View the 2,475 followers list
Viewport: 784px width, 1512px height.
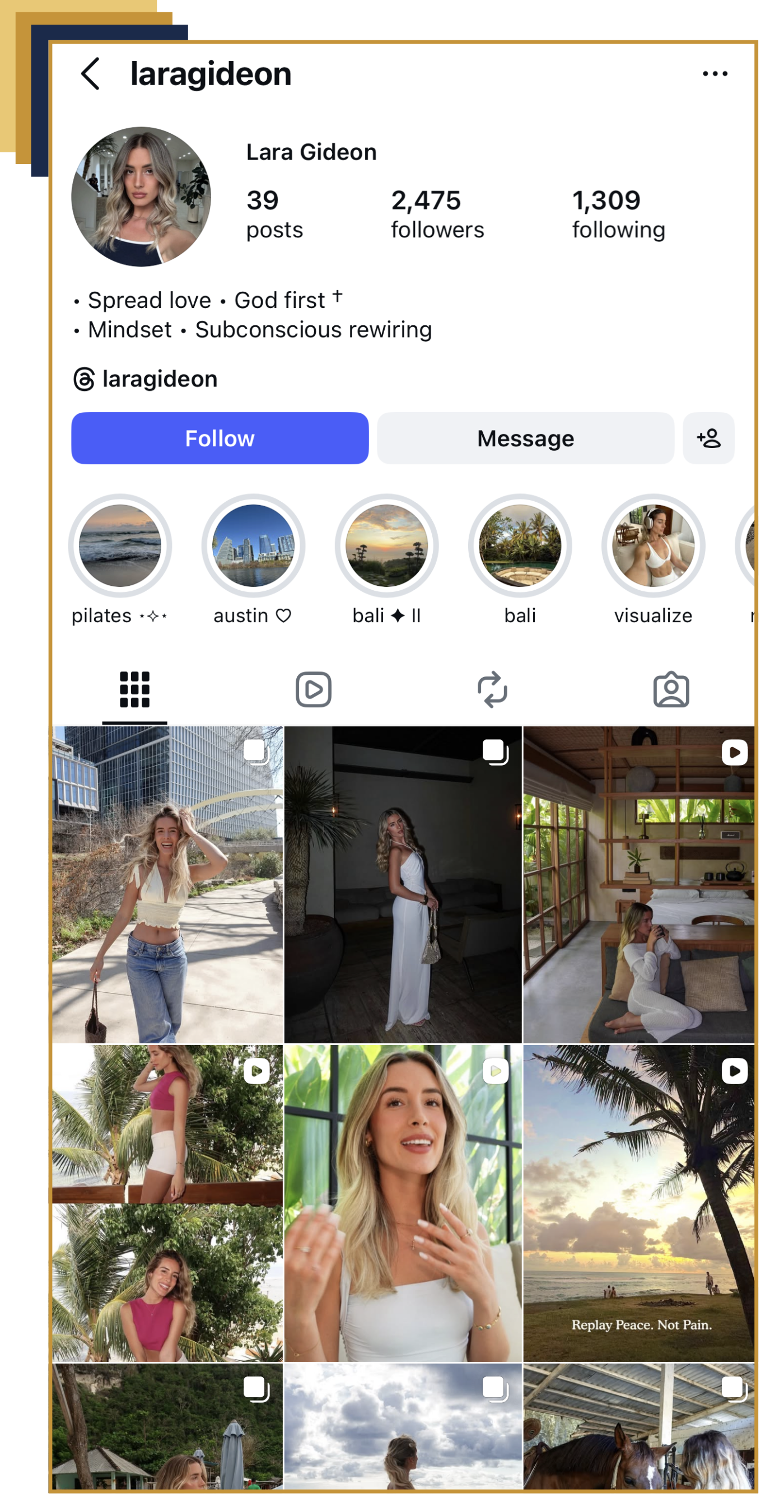[x=437, y=214]
